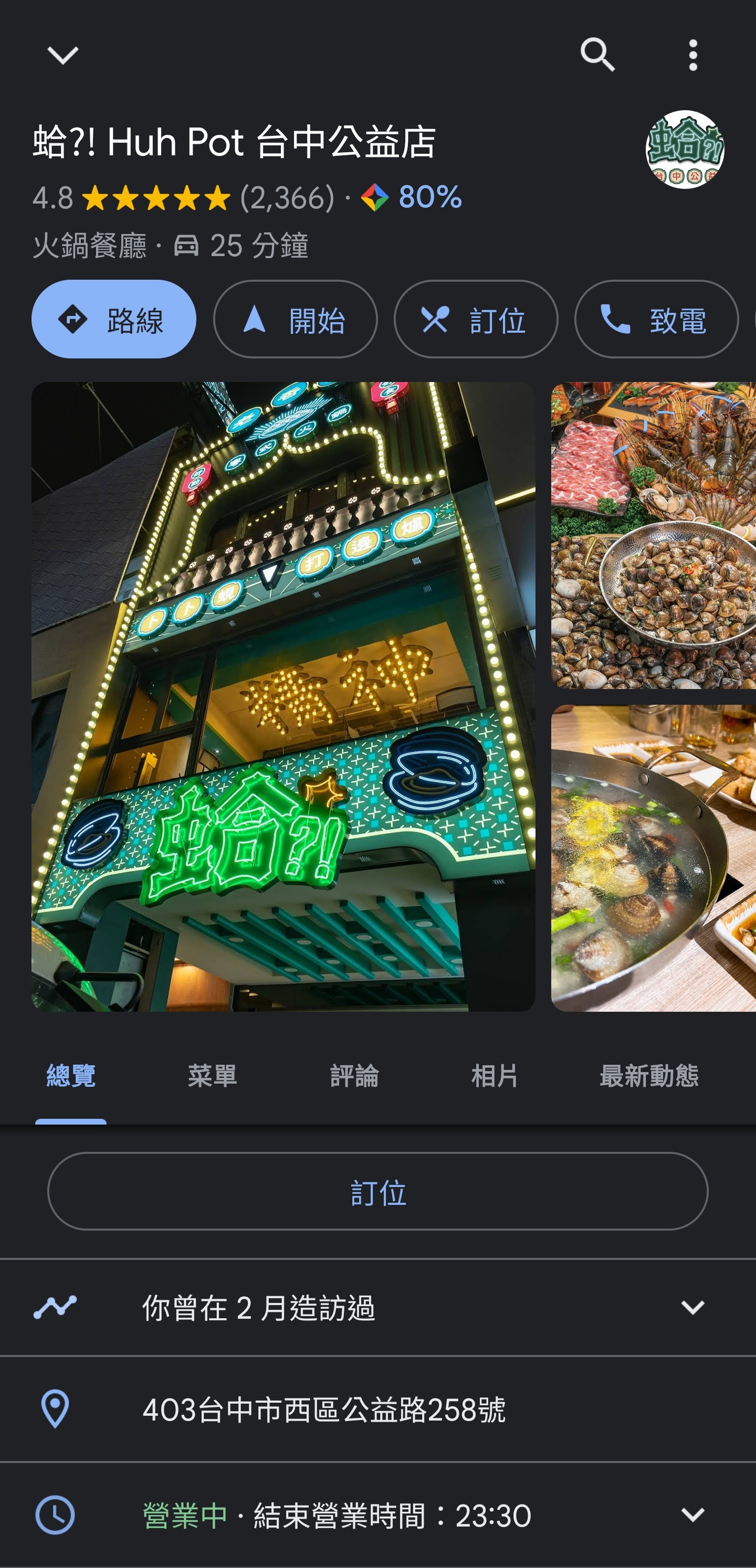The width and height of the screenshot is (756, 1568).
Task: Start navigation with the 開始 button
Action: (x=295, y=319)
